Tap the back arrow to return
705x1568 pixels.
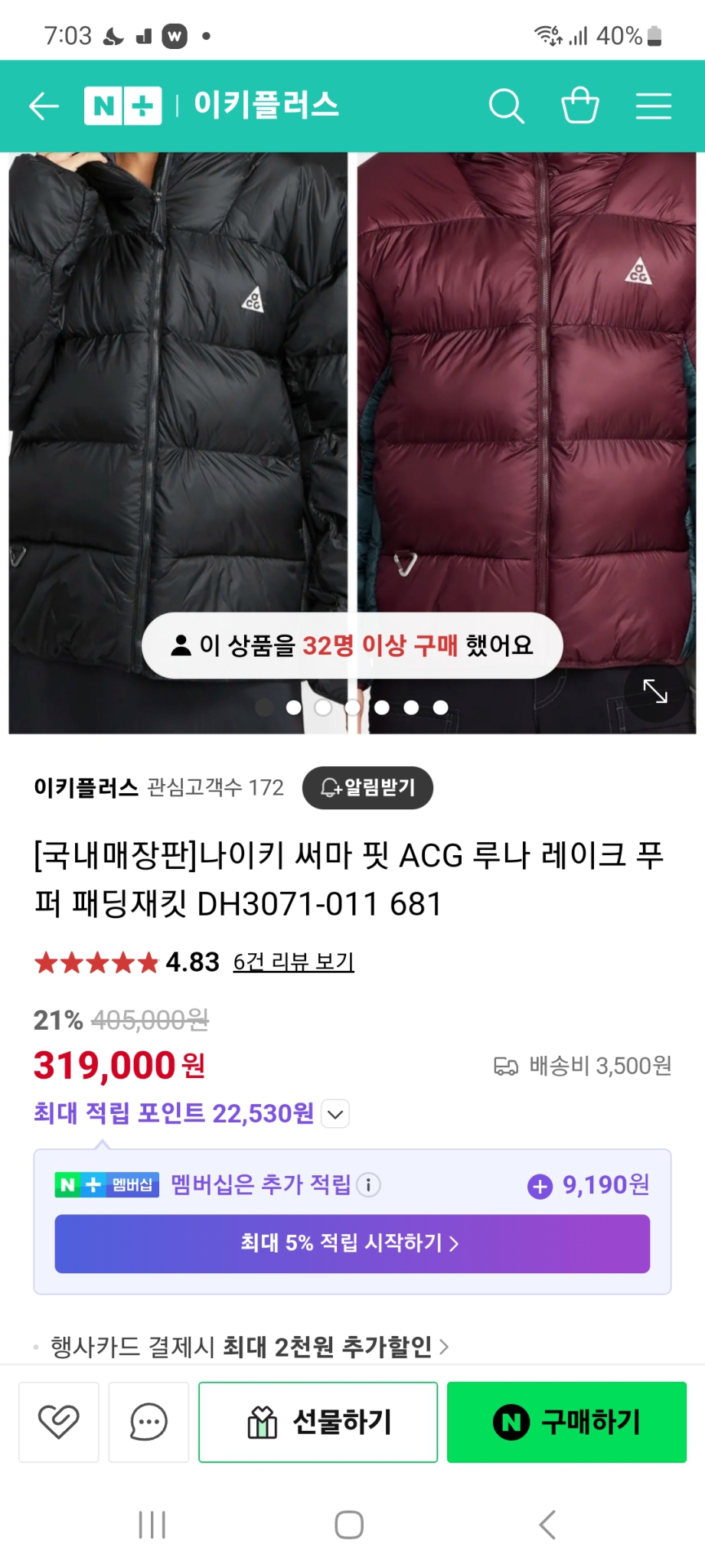tap(44, 106)
